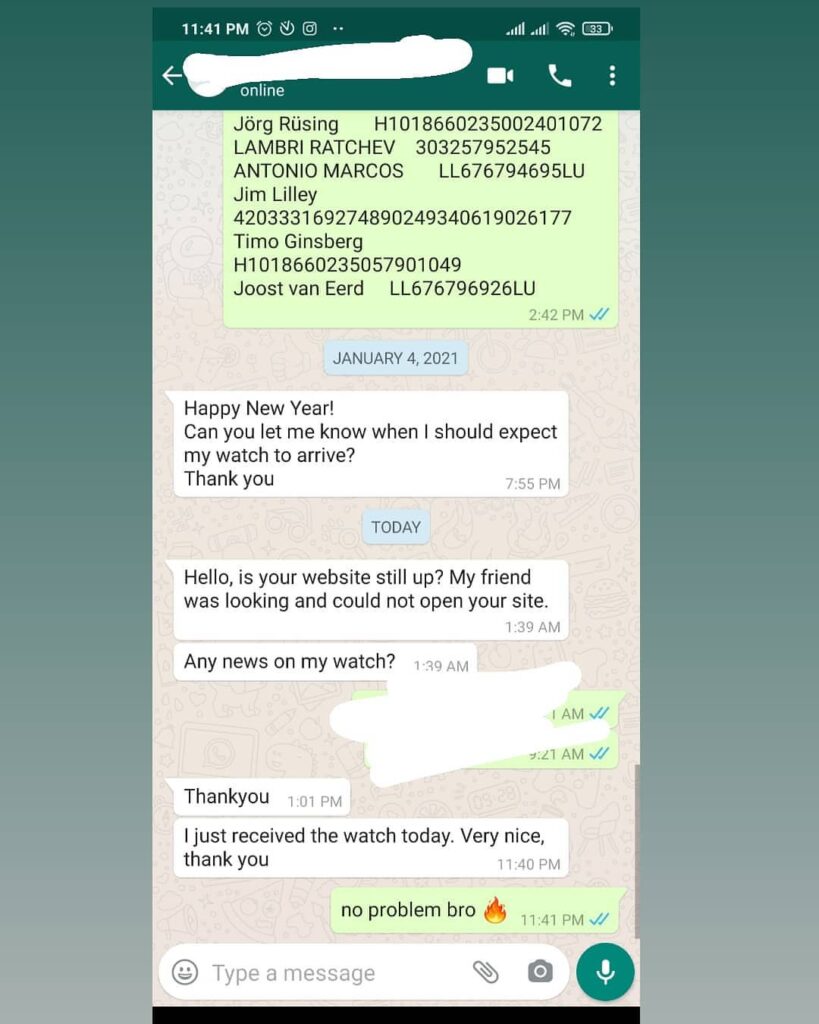Attach a file with the paperclip
This screenshot has height=1024, width=819.
pos(485,972)
